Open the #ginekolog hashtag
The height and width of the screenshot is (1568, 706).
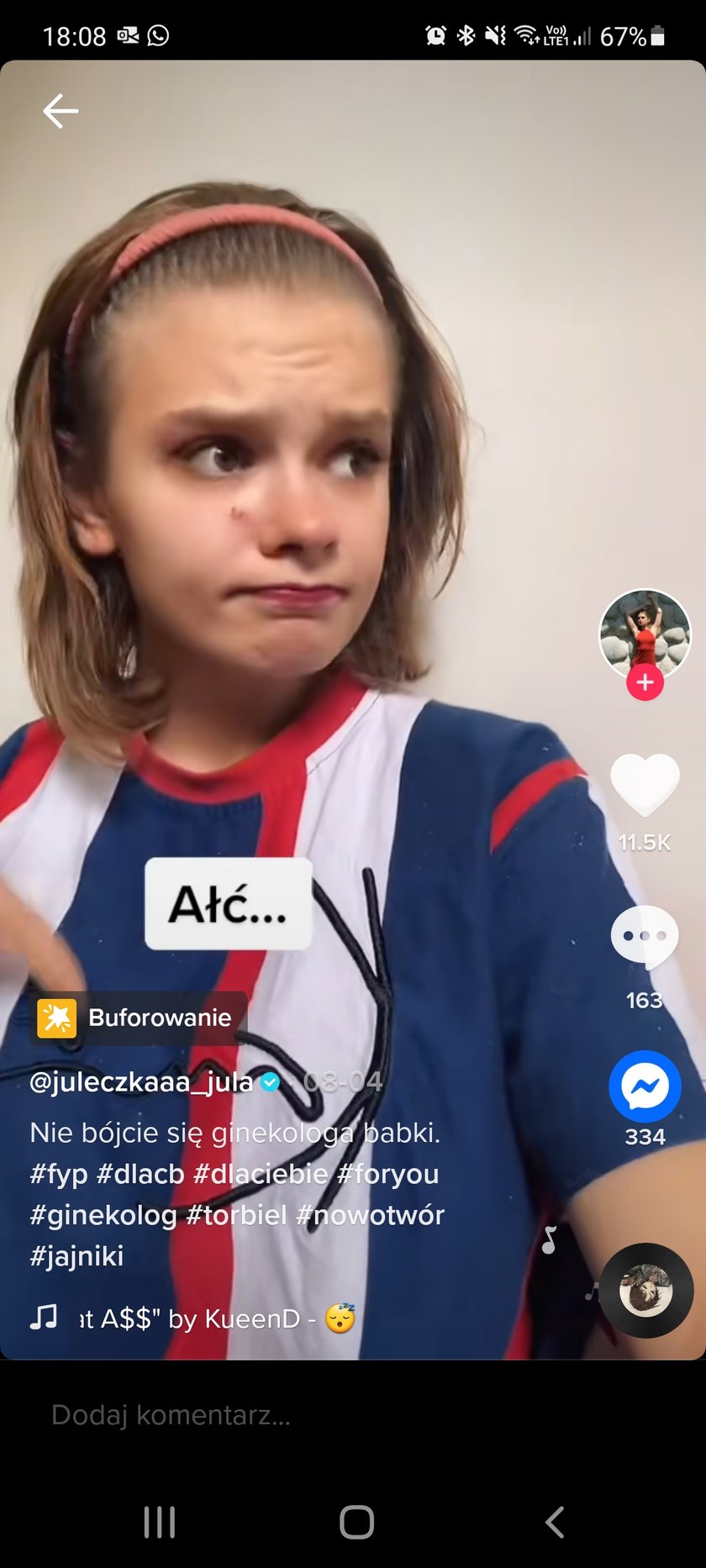[103, 1215]
